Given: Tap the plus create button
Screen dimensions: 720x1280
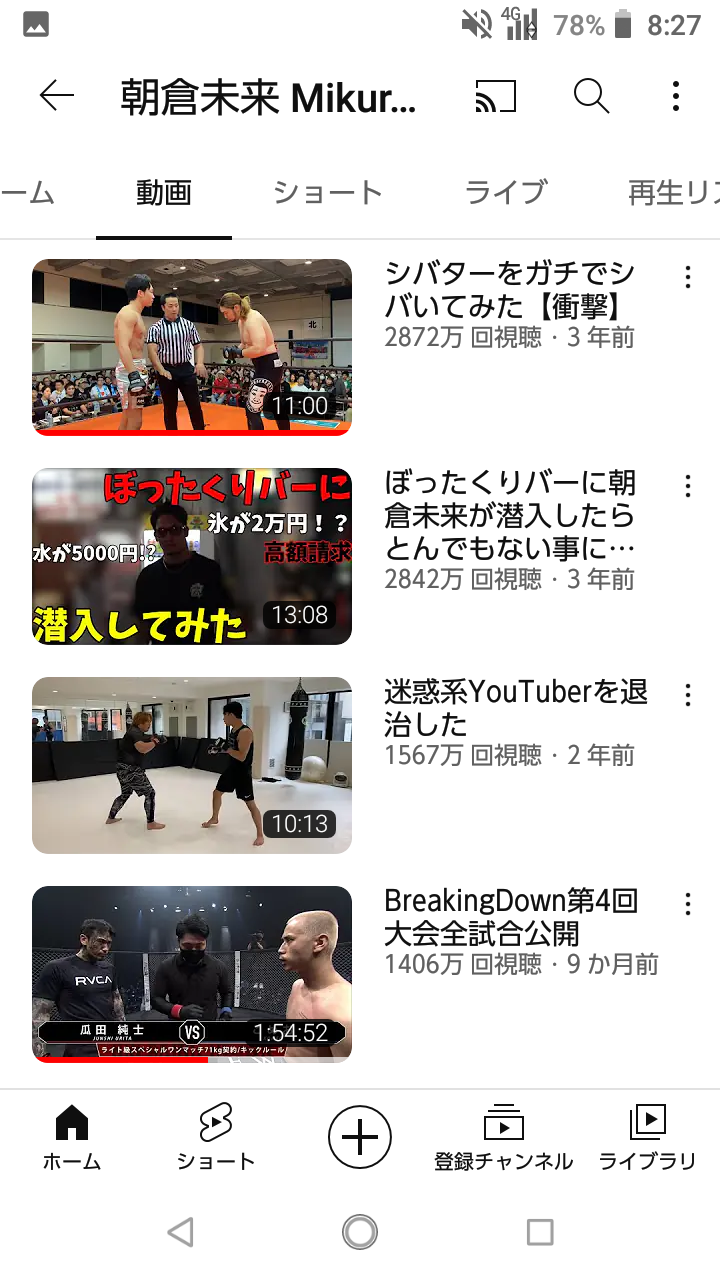Looking at the screenshot, I should pos(360,1138).
